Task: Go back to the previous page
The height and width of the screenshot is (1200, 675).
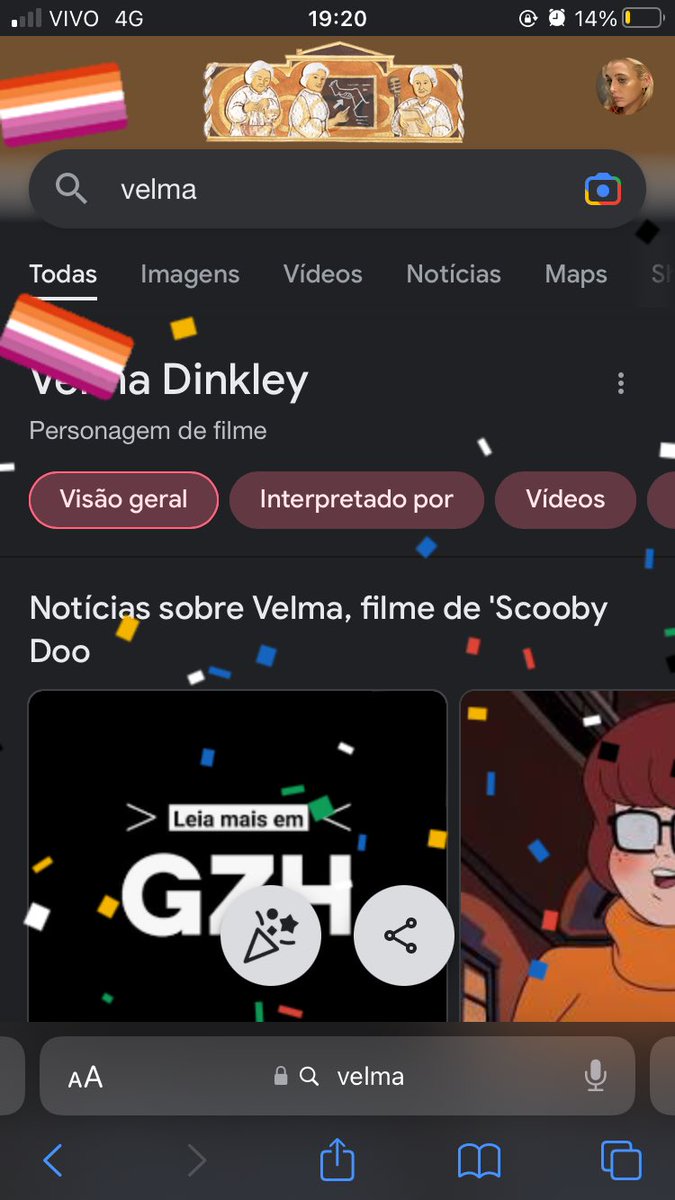Action: [53, 1160]
